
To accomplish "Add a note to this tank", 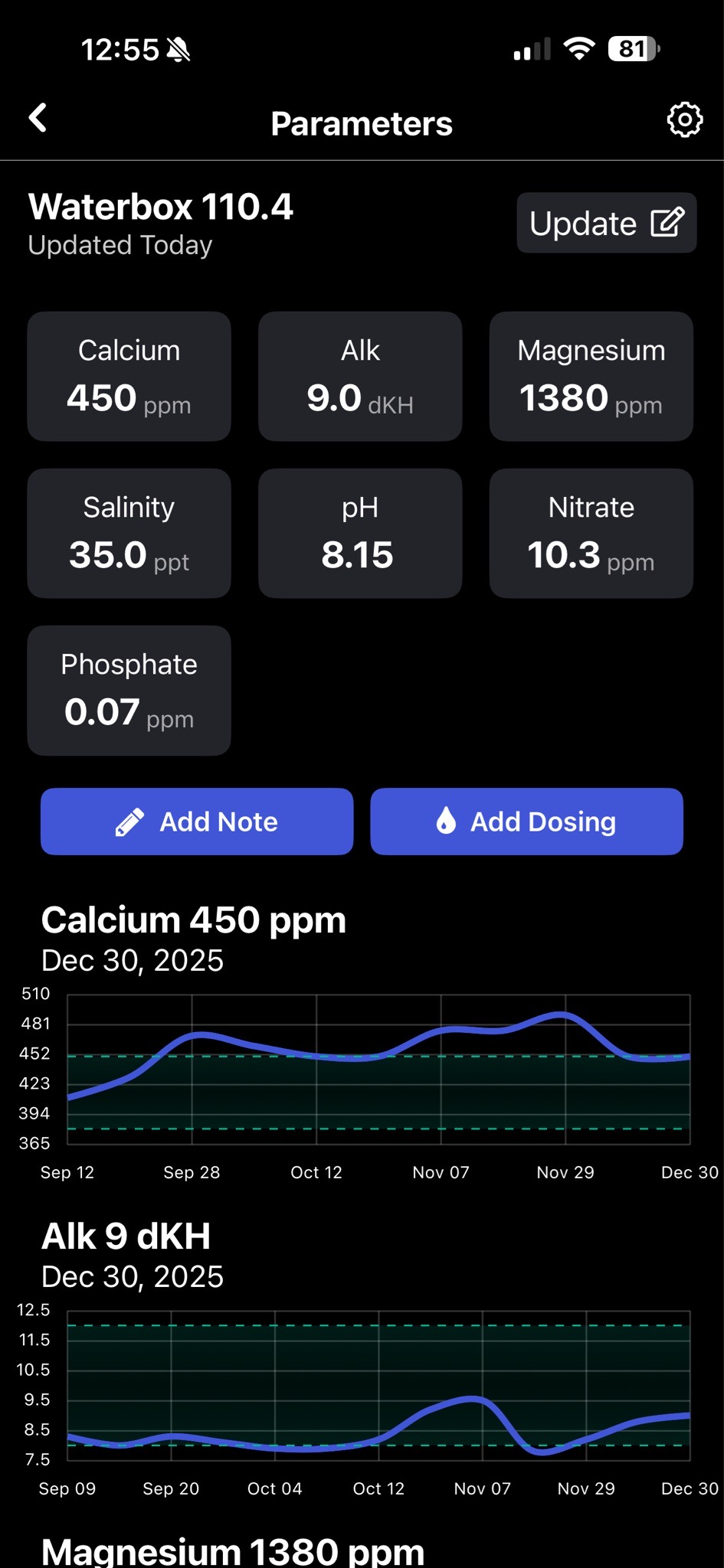I will pyautogui.click(x=197, y=822).
